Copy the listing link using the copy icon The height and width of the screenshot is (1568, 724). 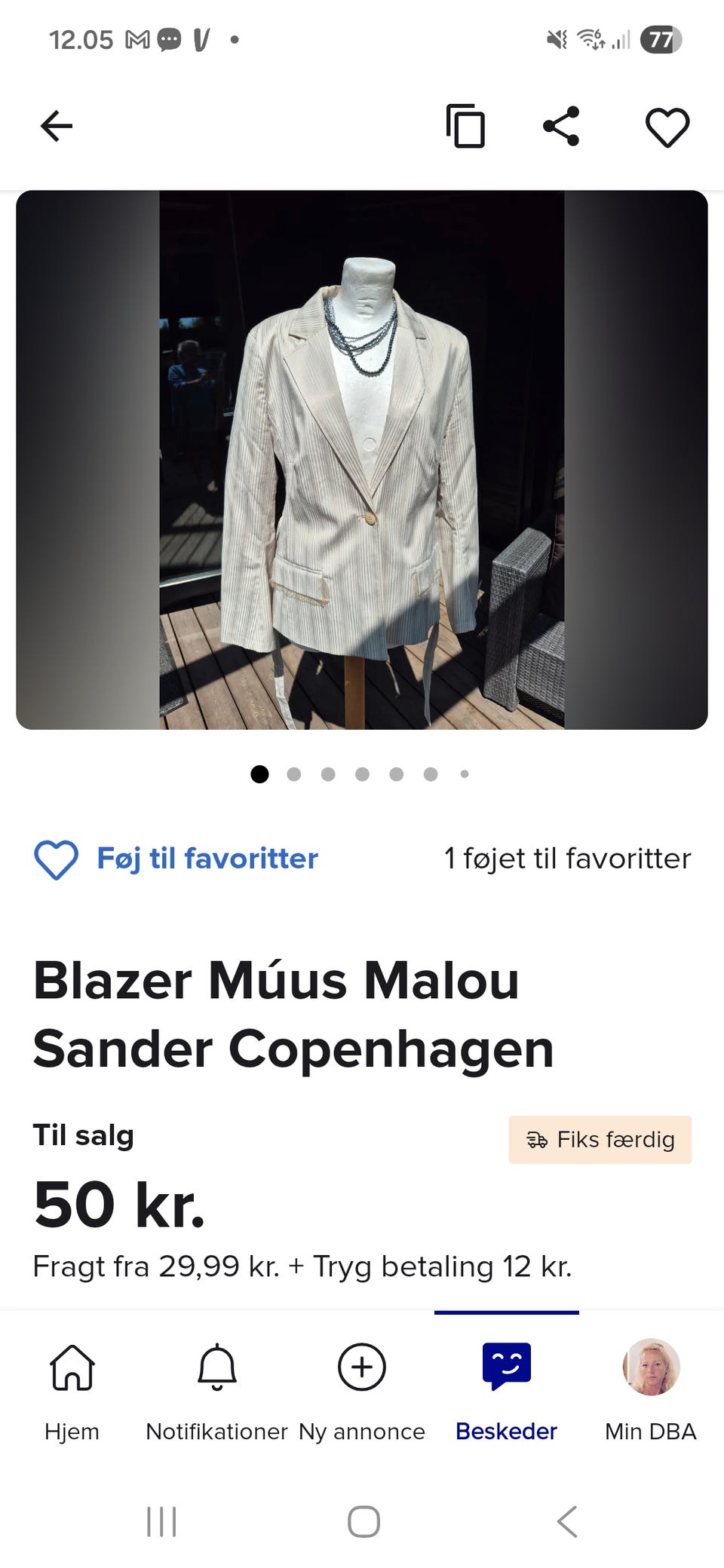click(466, 126)
